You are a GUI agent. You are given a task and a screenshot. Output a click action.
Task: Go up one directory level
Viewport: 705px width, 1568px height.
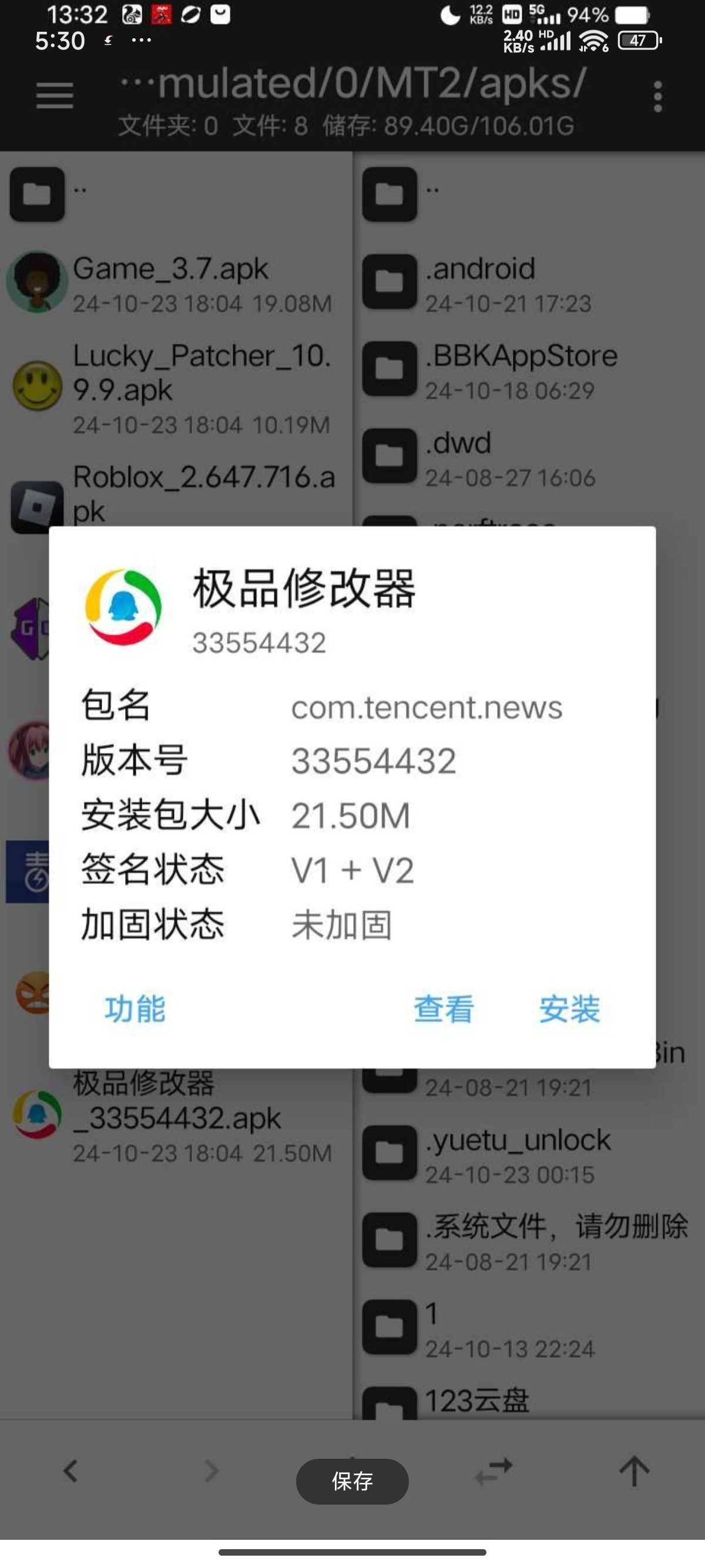pos(634,1472)
